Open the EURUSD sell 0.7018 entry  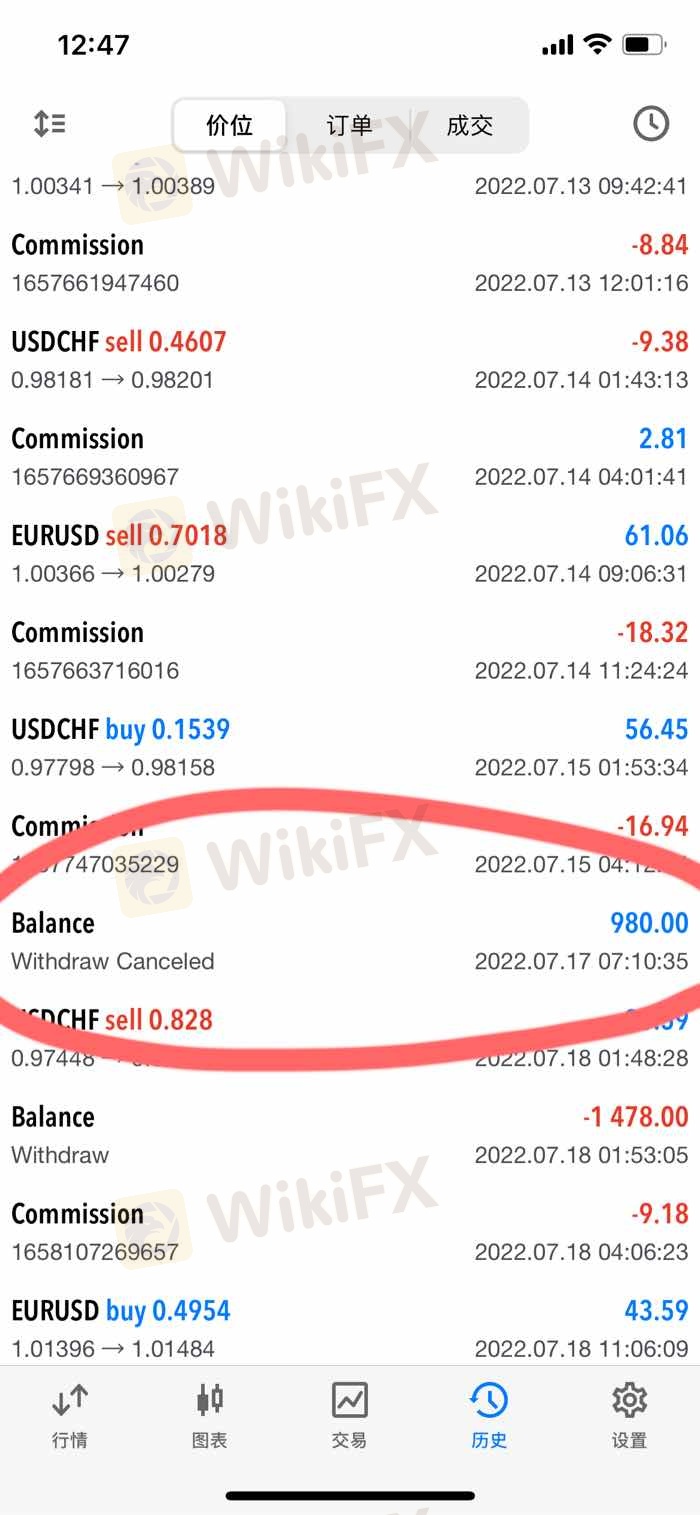tap(350, 554)
